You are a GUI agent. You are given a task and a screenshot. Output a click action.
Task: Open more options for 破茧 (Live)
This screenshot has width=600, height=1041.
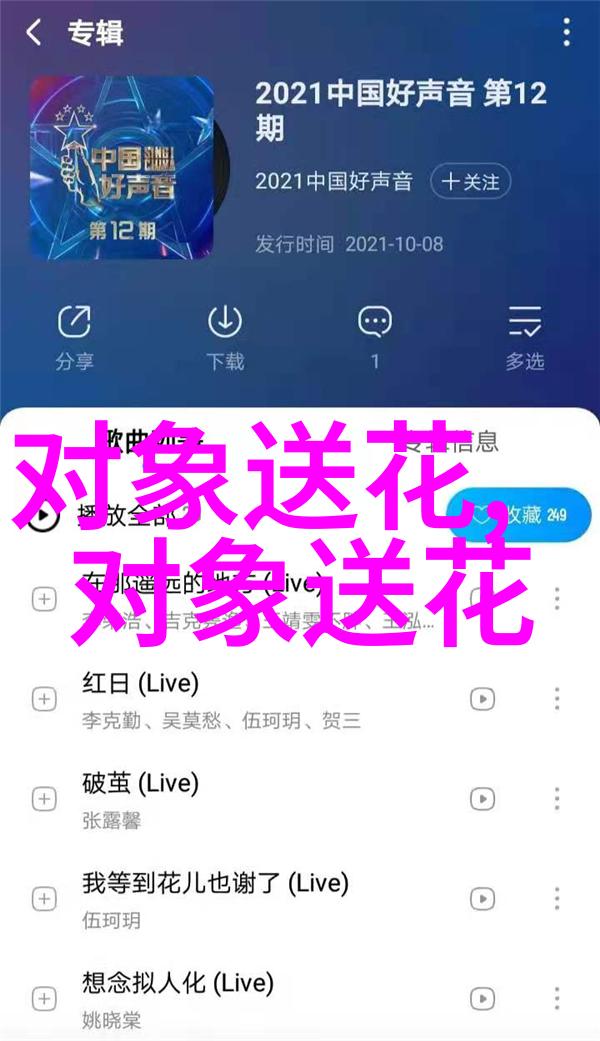pyautogui.click(x=557, y=798)
